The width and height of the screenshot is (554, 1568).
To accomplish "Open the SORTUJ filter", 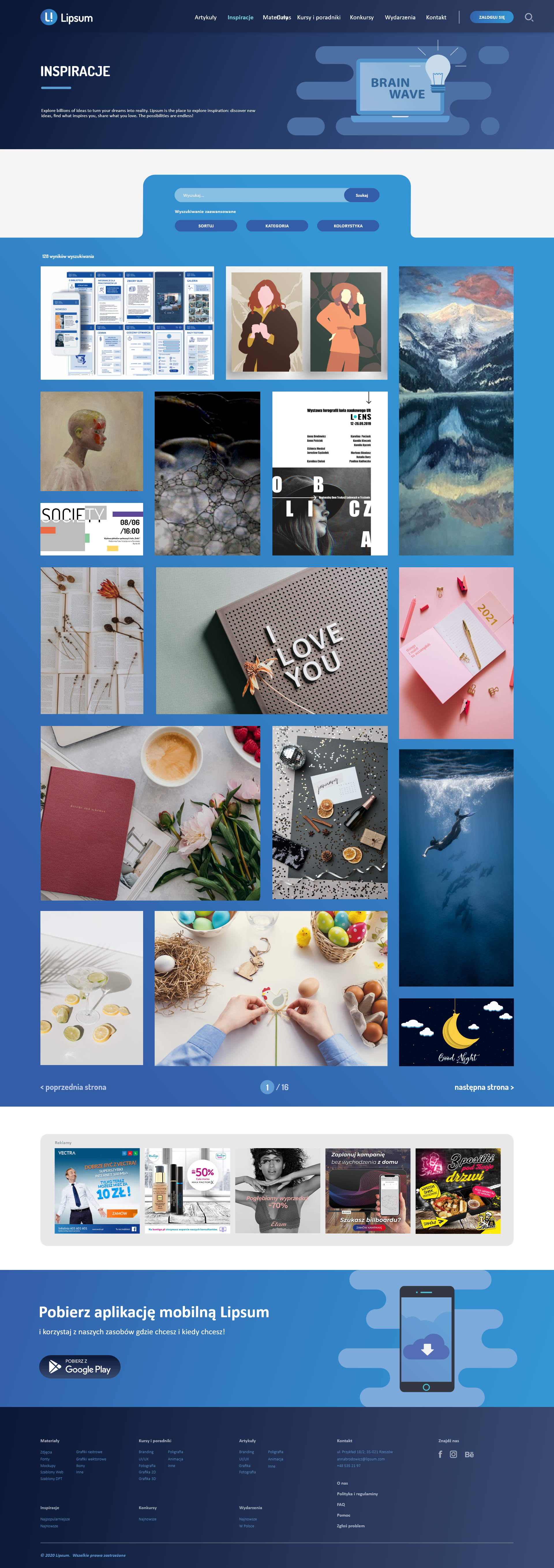I will (206, 225).
